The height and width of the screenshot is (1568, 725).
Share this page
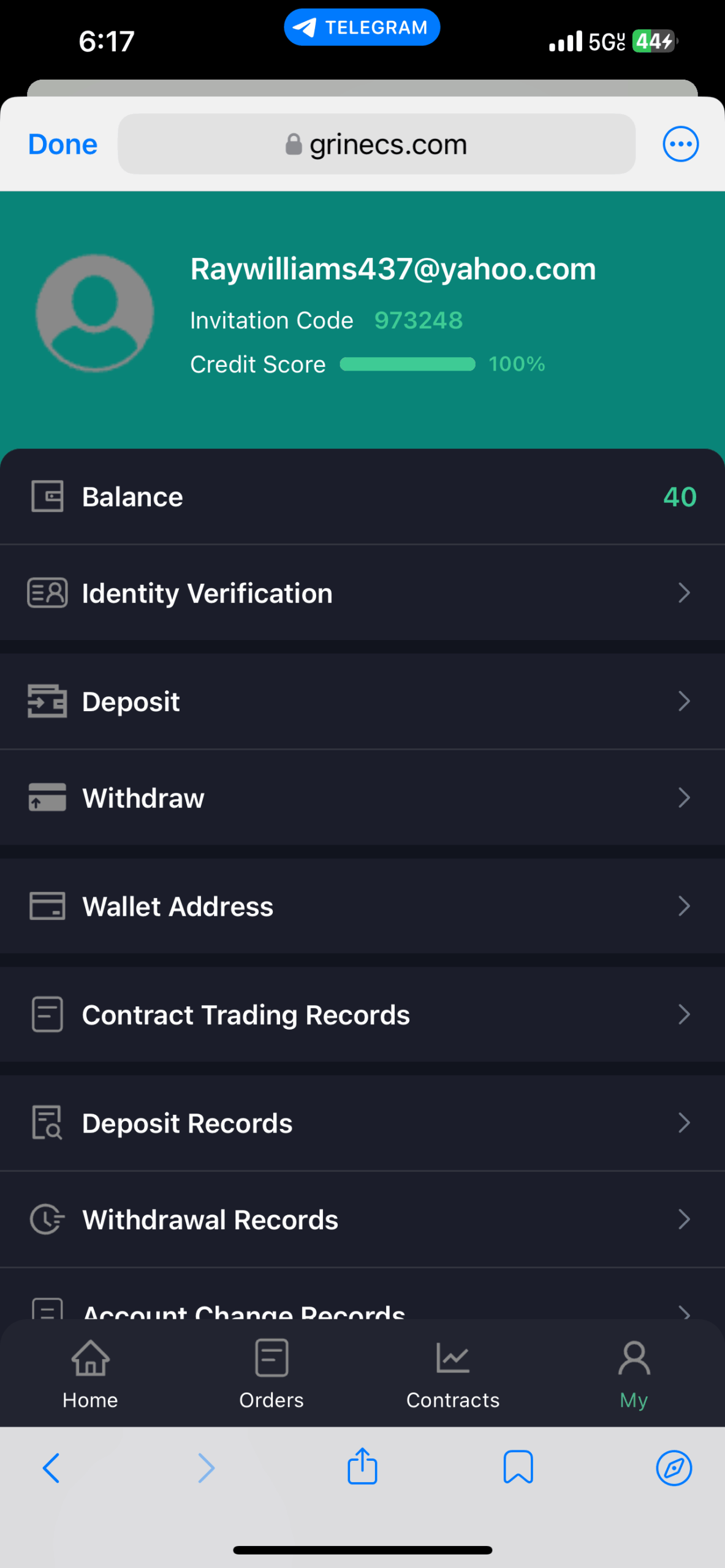(x=362, y=1467)
